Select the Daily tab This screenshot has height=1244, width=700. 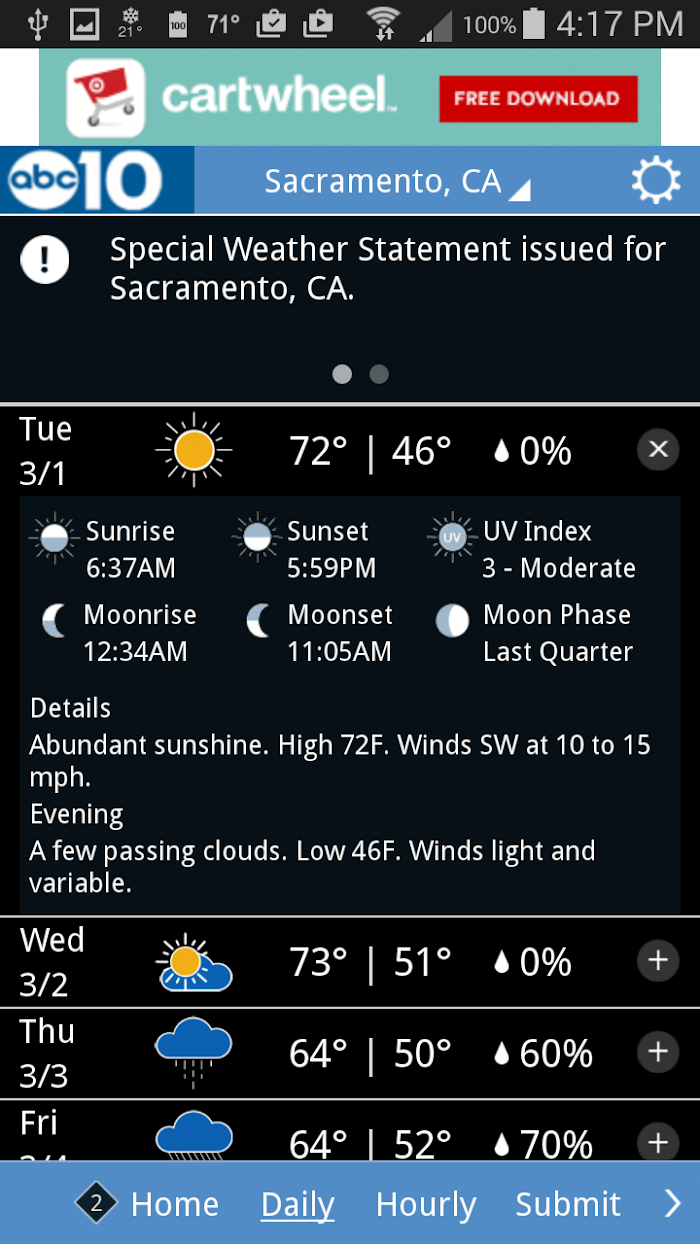coord(297,1204)
